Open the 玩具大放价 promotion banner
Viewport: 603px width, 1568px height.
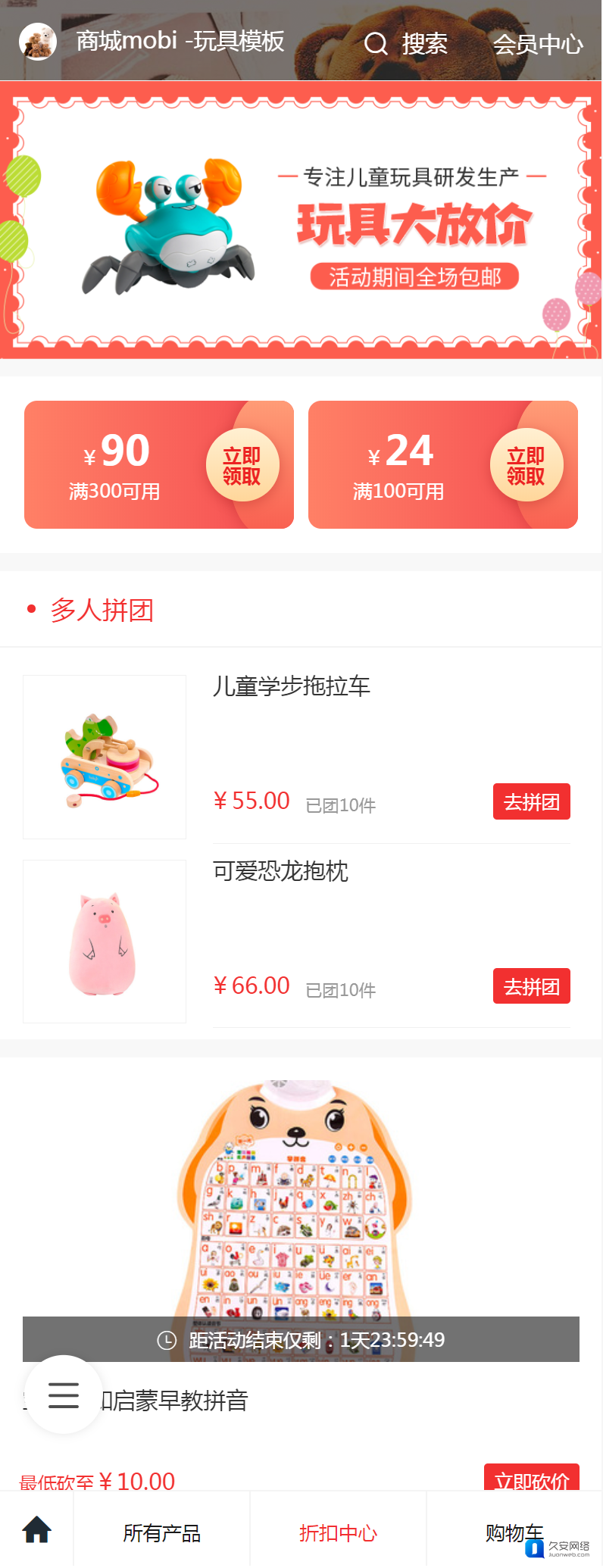tap(301, 220)
